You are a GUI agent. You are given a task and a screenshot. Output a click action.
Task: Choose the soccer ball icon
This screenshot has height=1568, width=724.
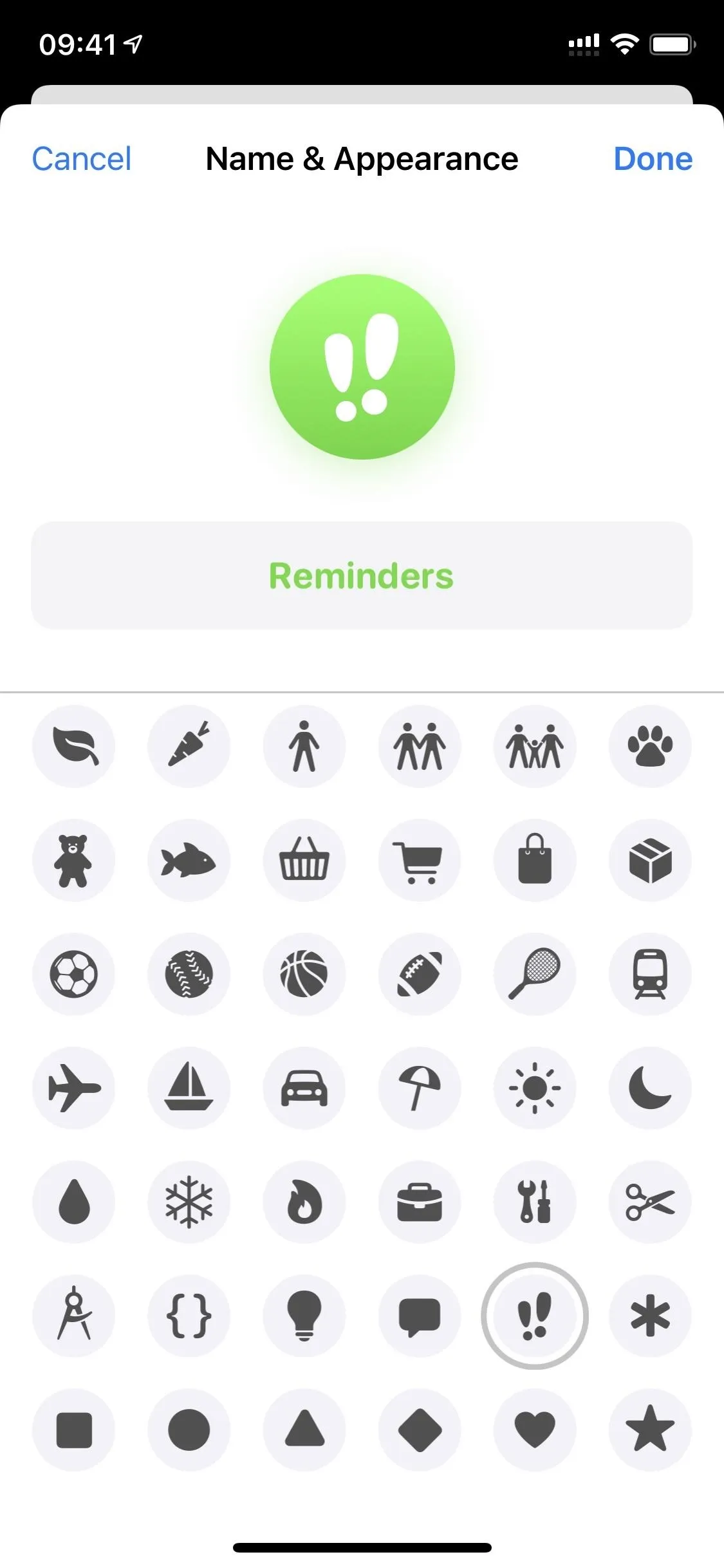73,974
